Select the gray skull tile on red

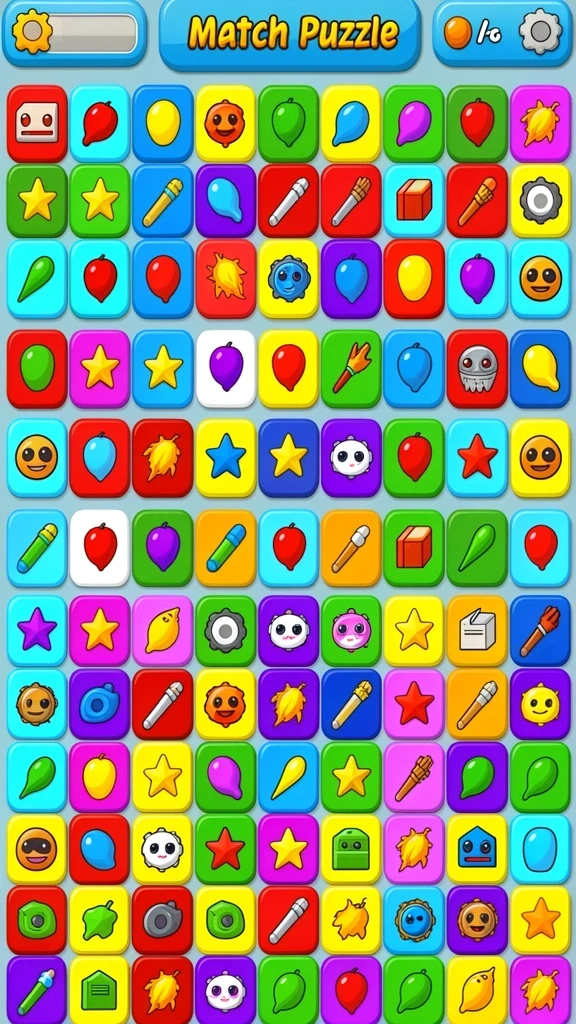477,368
